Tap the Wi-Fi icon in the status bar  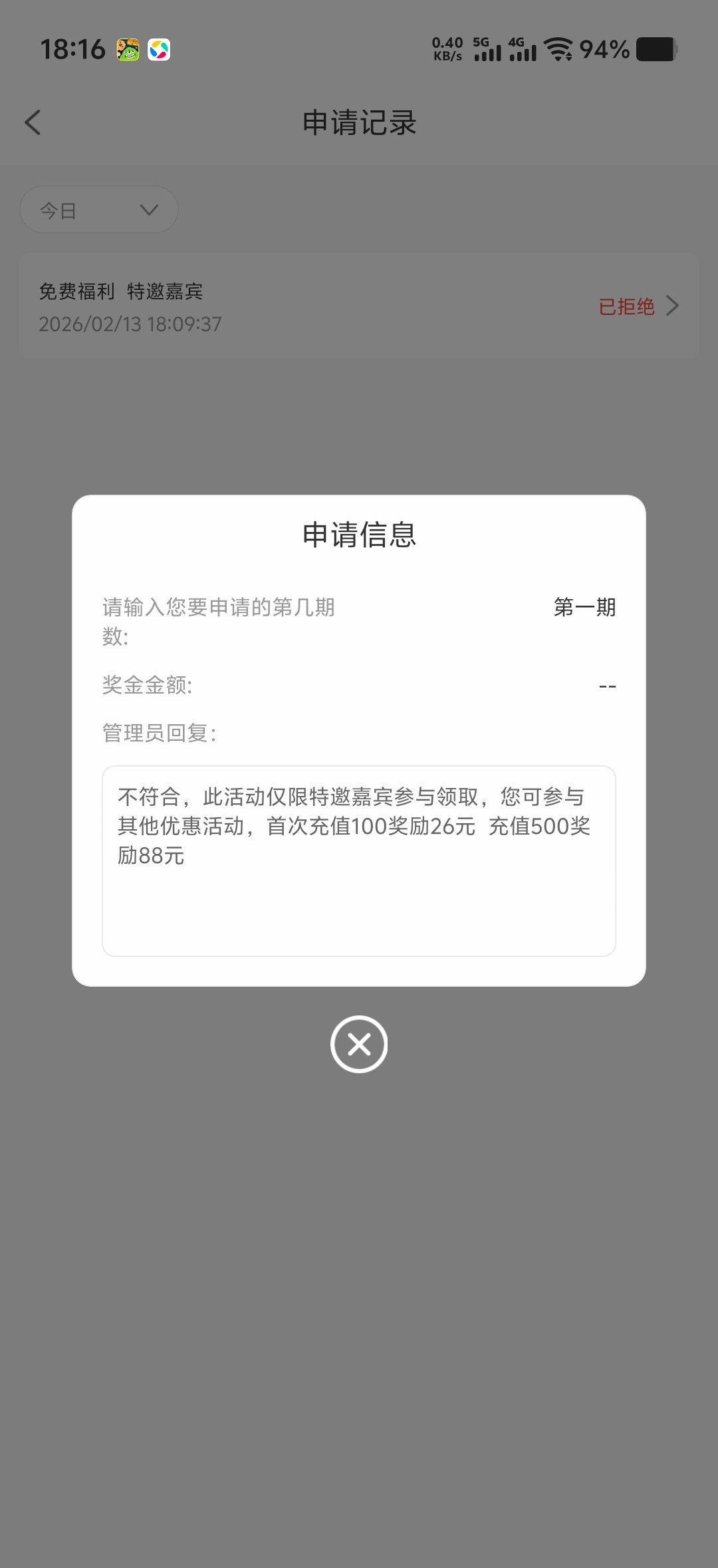[557, 50]
